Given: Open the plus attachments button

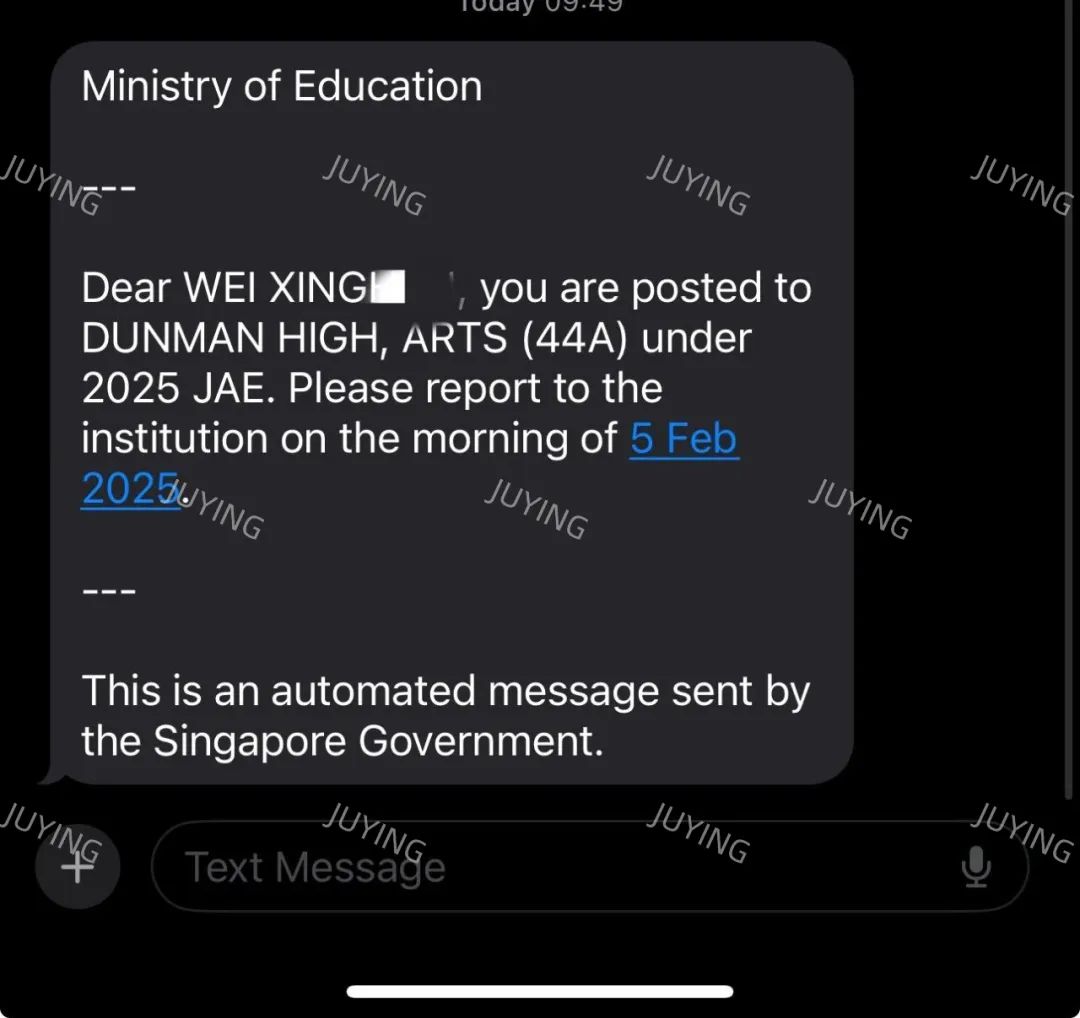Looking at the screenshot, I should tap(77, 866).
